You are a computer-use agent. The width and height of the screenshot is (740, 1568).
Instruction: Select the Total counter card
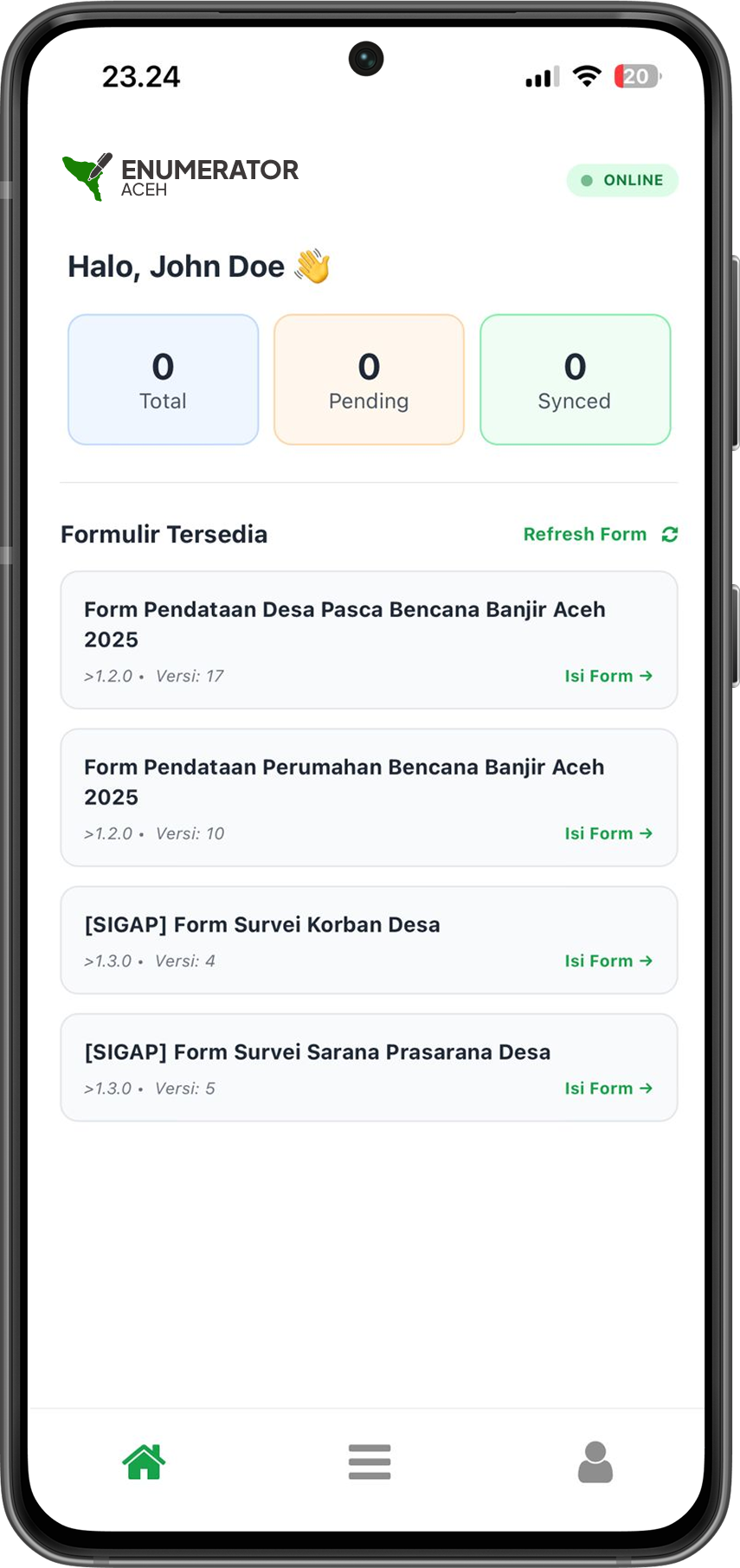pyautogui.click(x=163, y=379)
